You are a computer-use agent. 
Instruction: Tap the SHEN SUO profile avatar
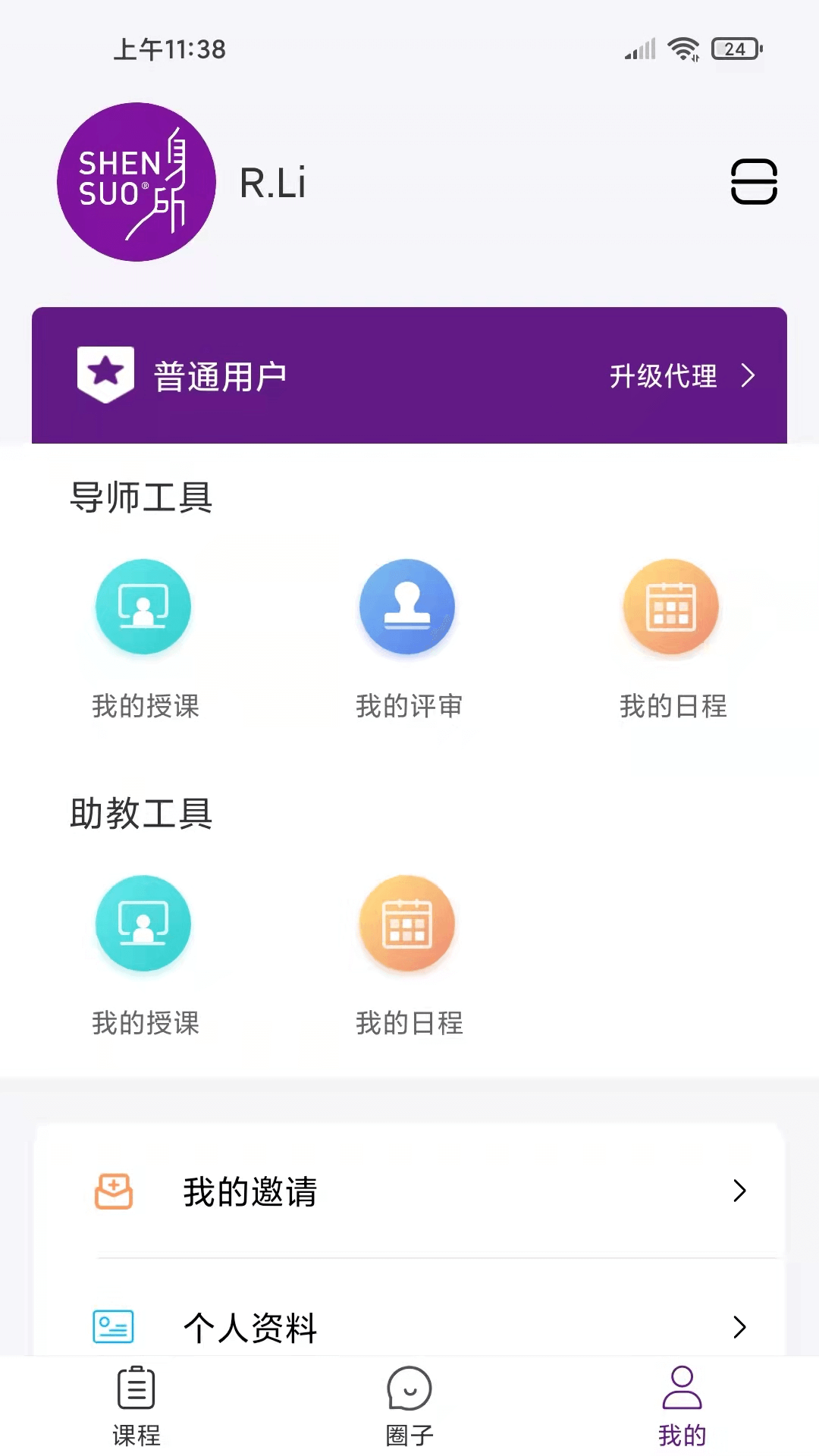(136, 182)
